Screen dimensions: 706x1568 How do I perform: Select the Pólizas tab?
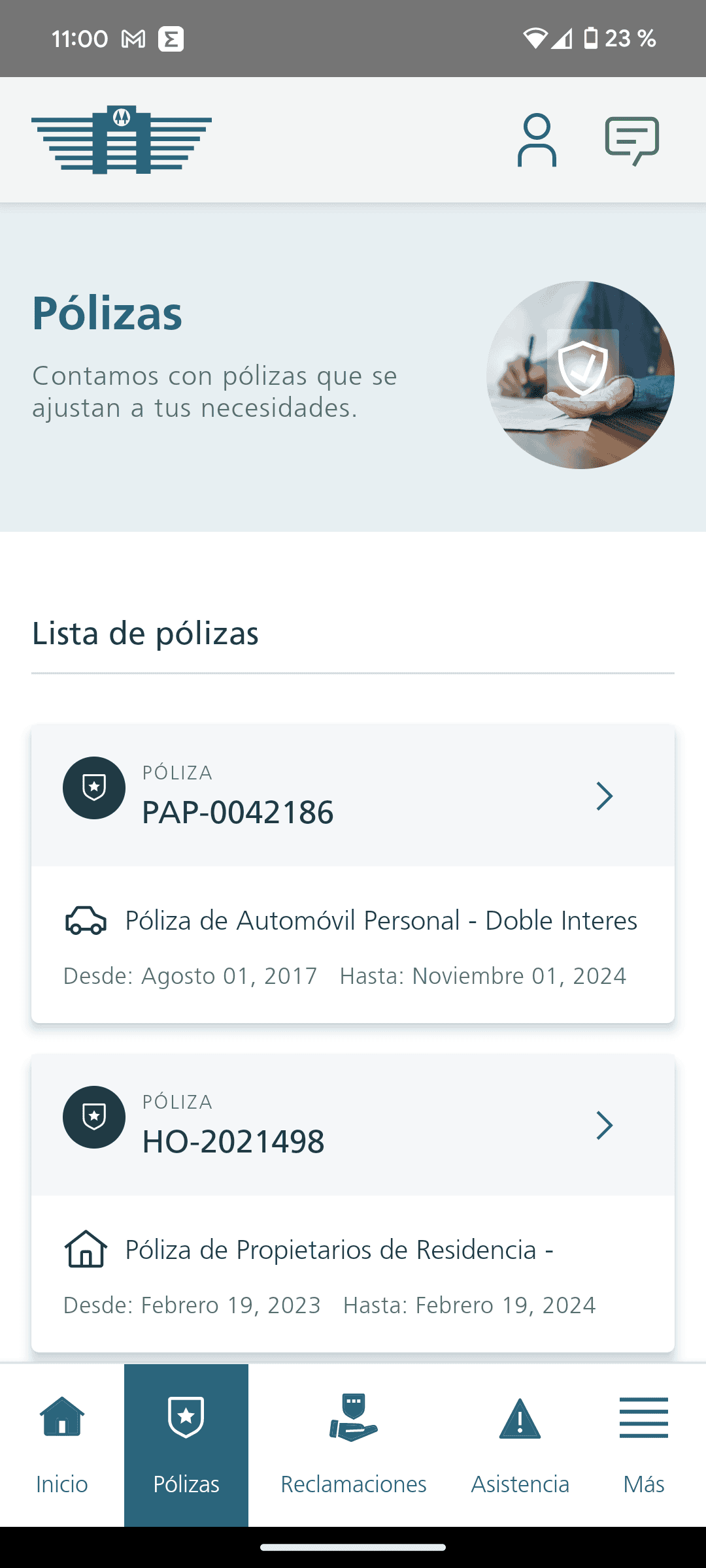[x=186, y=1445]
